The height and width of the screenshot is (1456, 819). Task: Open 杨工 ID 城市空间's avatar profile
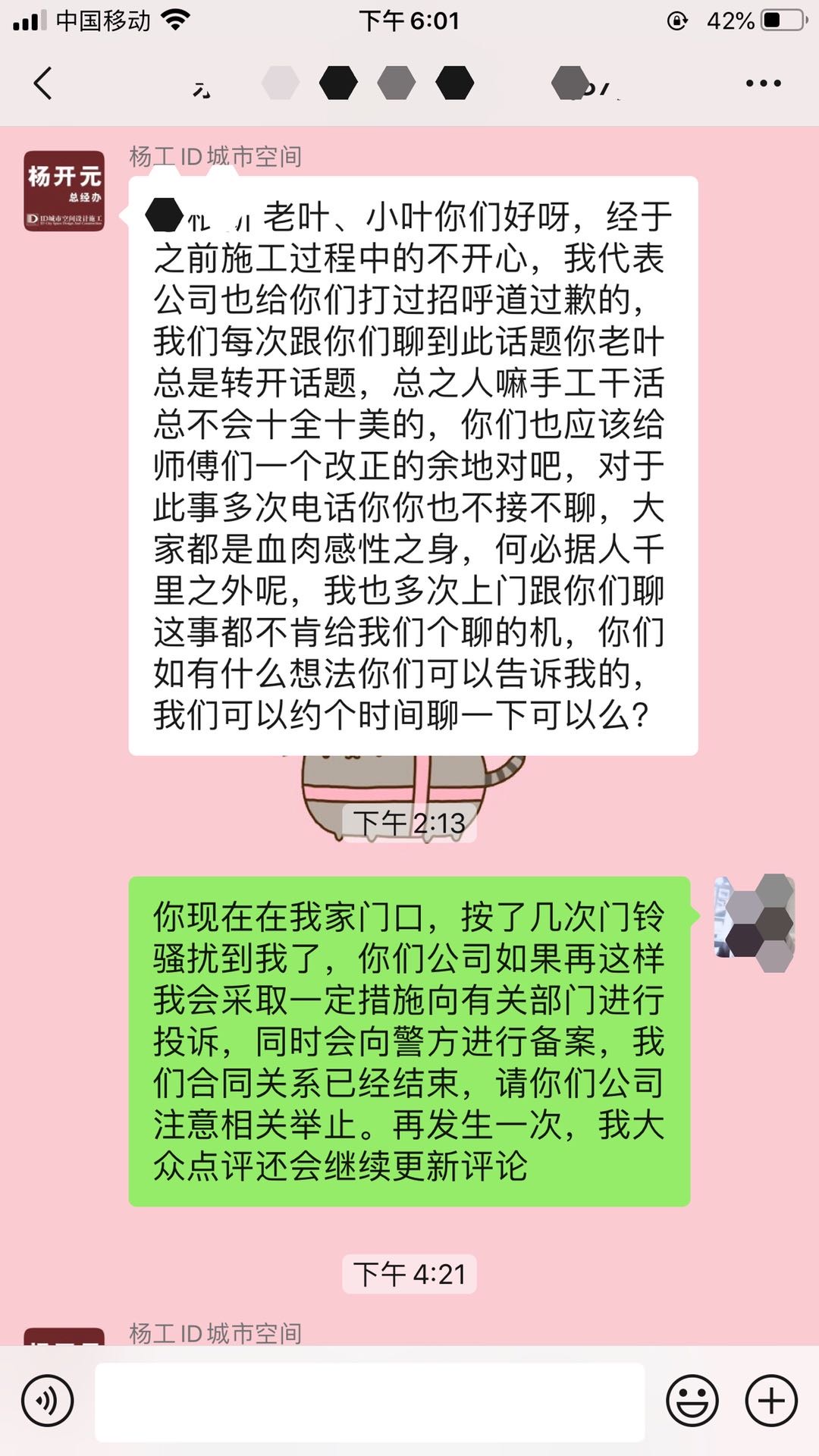pos(64,191)
